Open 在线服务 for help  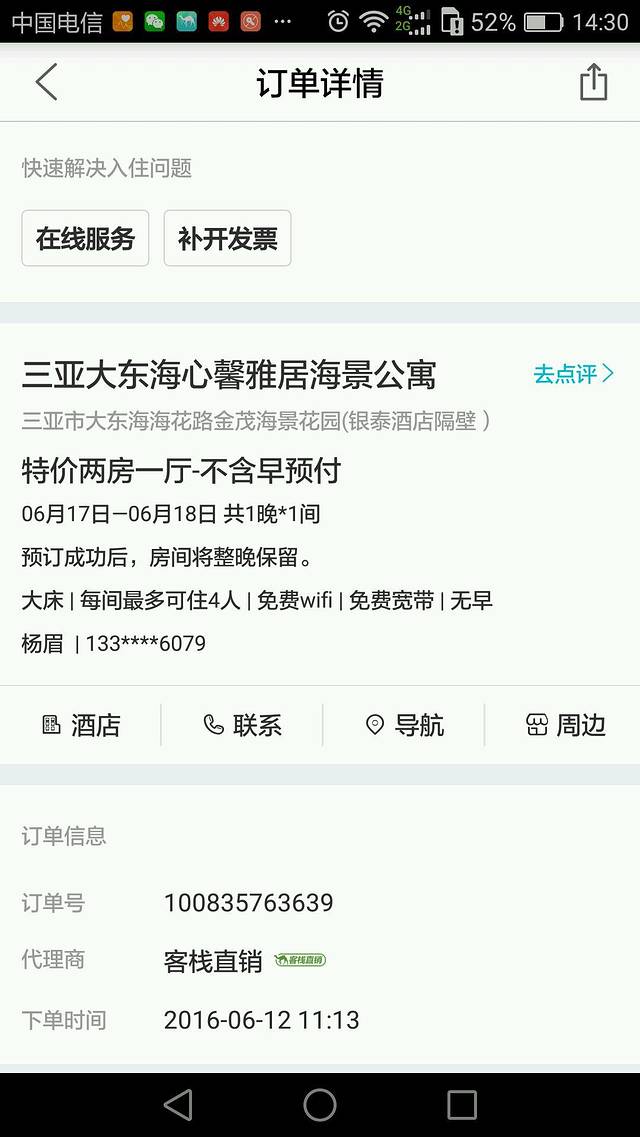click(85, 238)
